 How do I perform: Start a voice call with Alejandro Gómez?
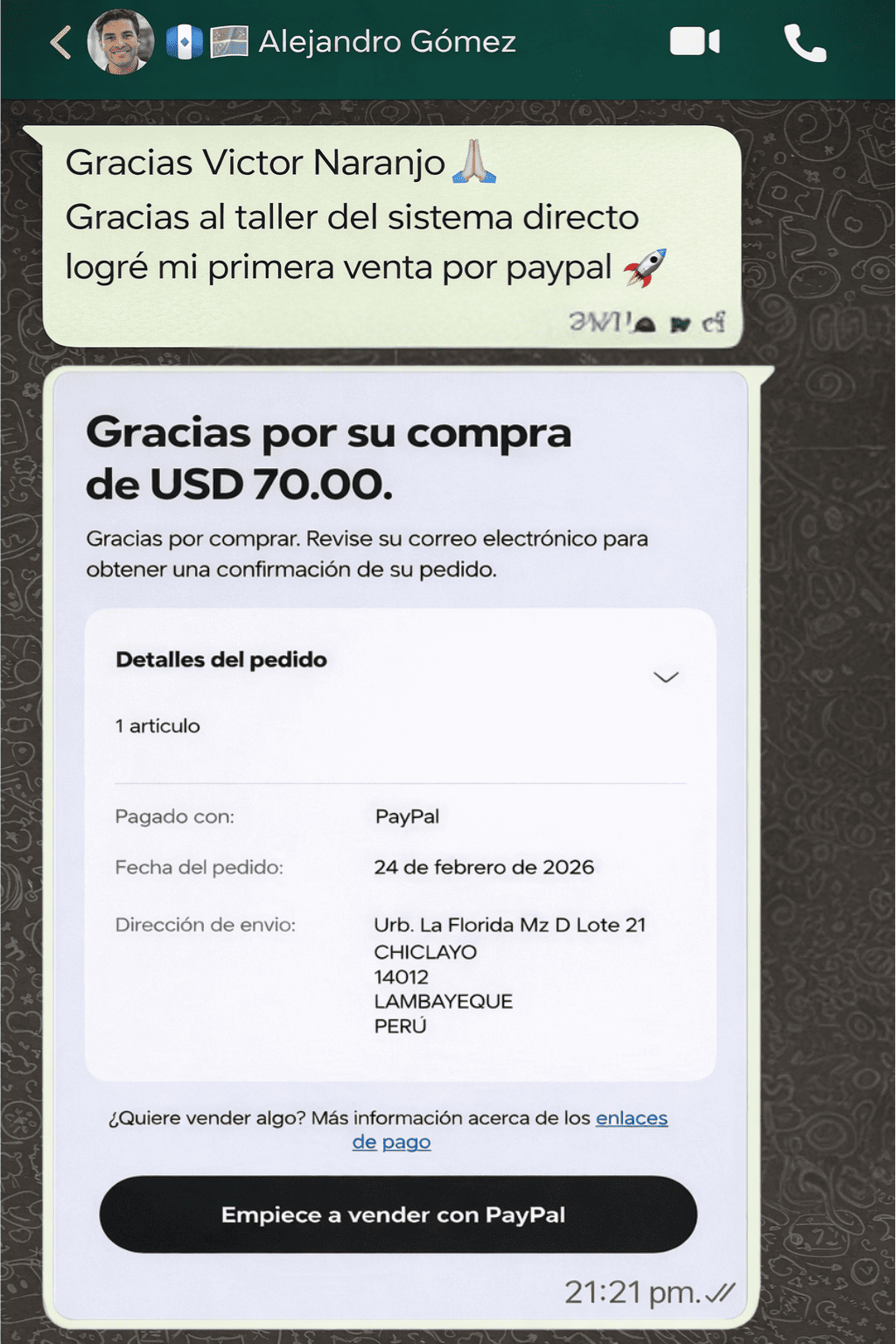(x=804, y=42)
